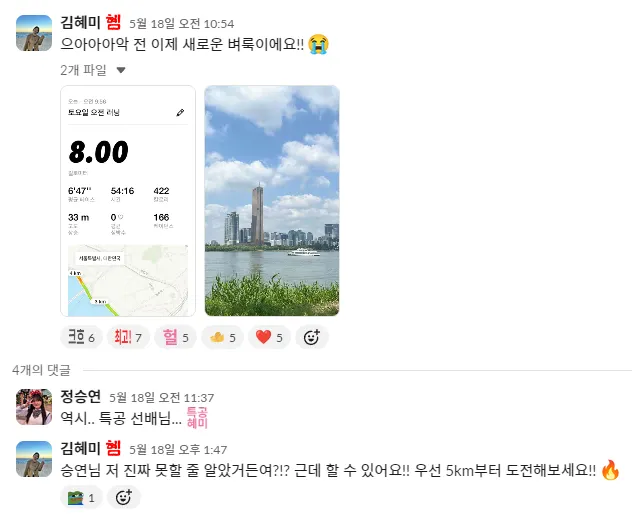
Task: React with the 최고! emoji chip
Action: (x=127, y=337)
